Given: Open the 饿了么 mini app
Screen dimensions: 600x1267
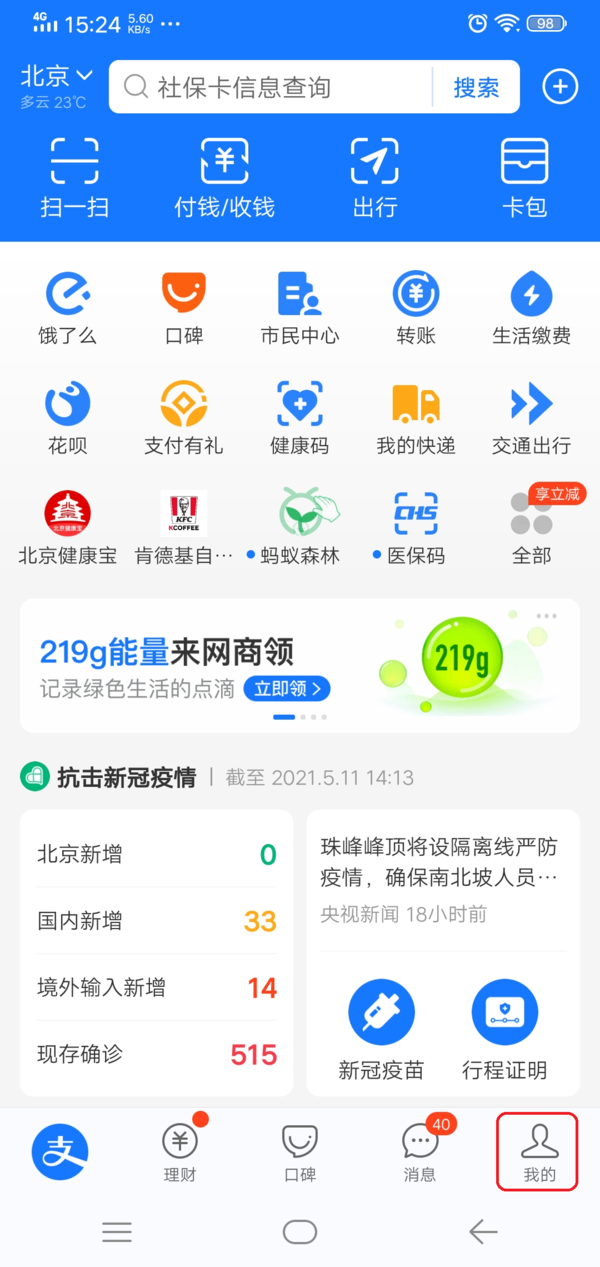Looking at the screenshot, I should tap(68, 308).
